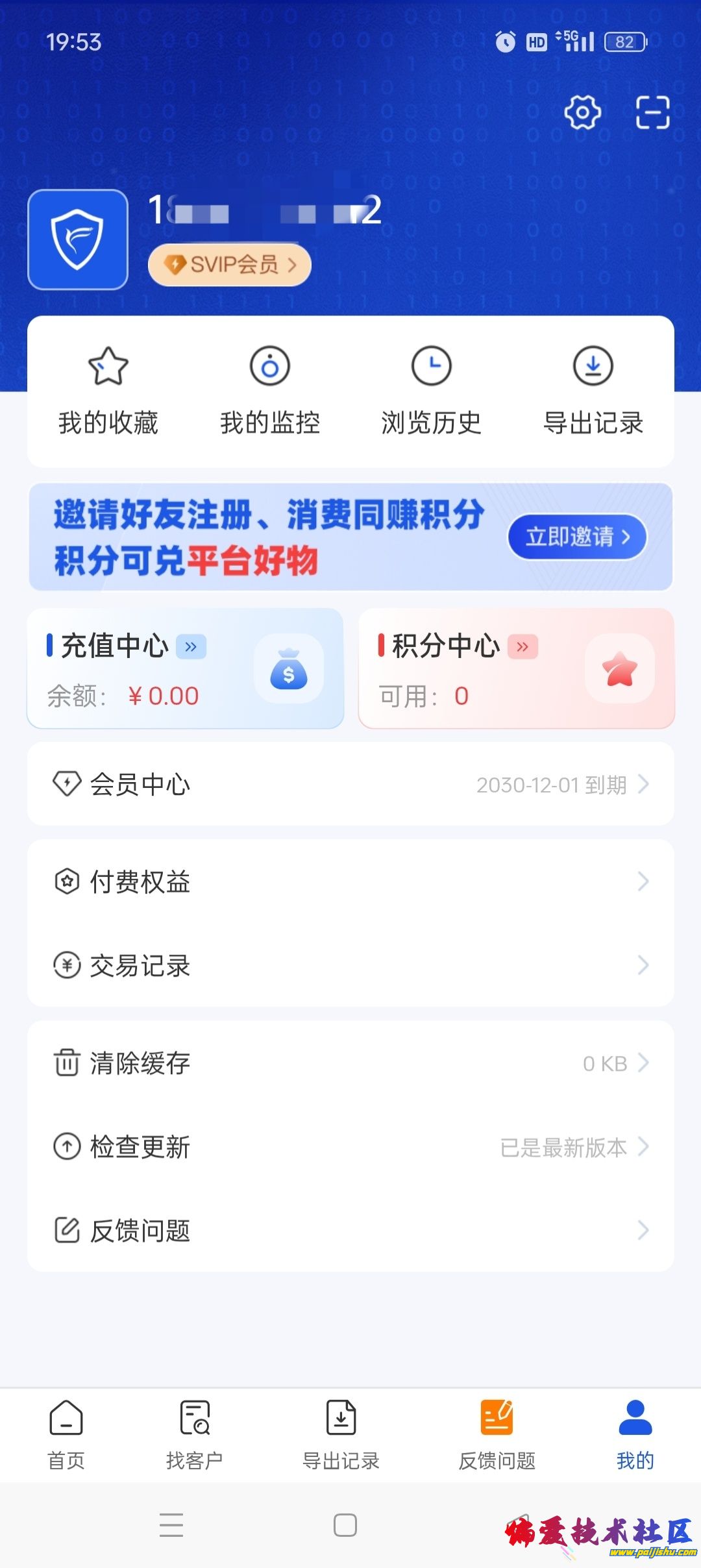The image size is (701, 1568).
Task: Tap the 立即邀请 invite button
Action: click(576, 537)
